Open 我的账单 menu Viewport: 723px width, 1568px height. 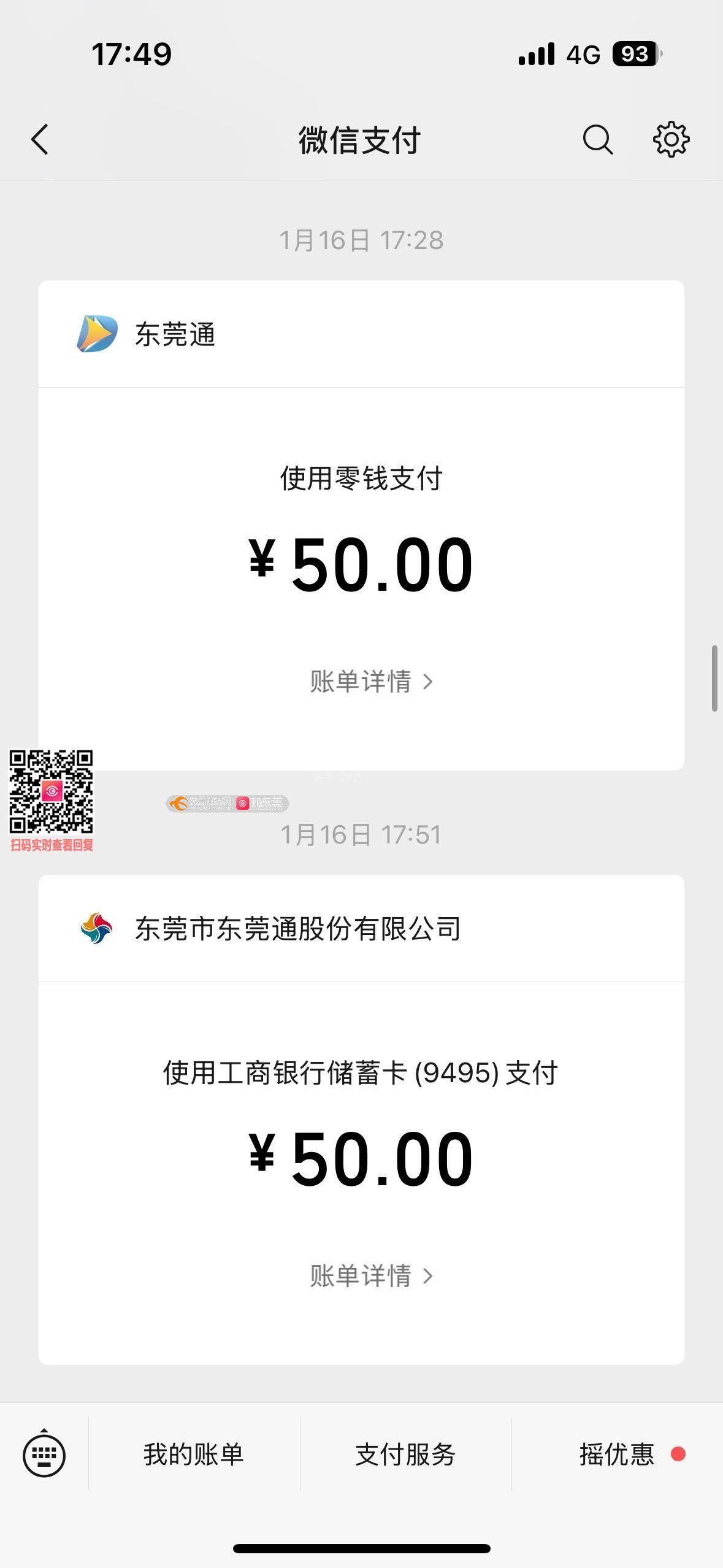point(194,1455)
